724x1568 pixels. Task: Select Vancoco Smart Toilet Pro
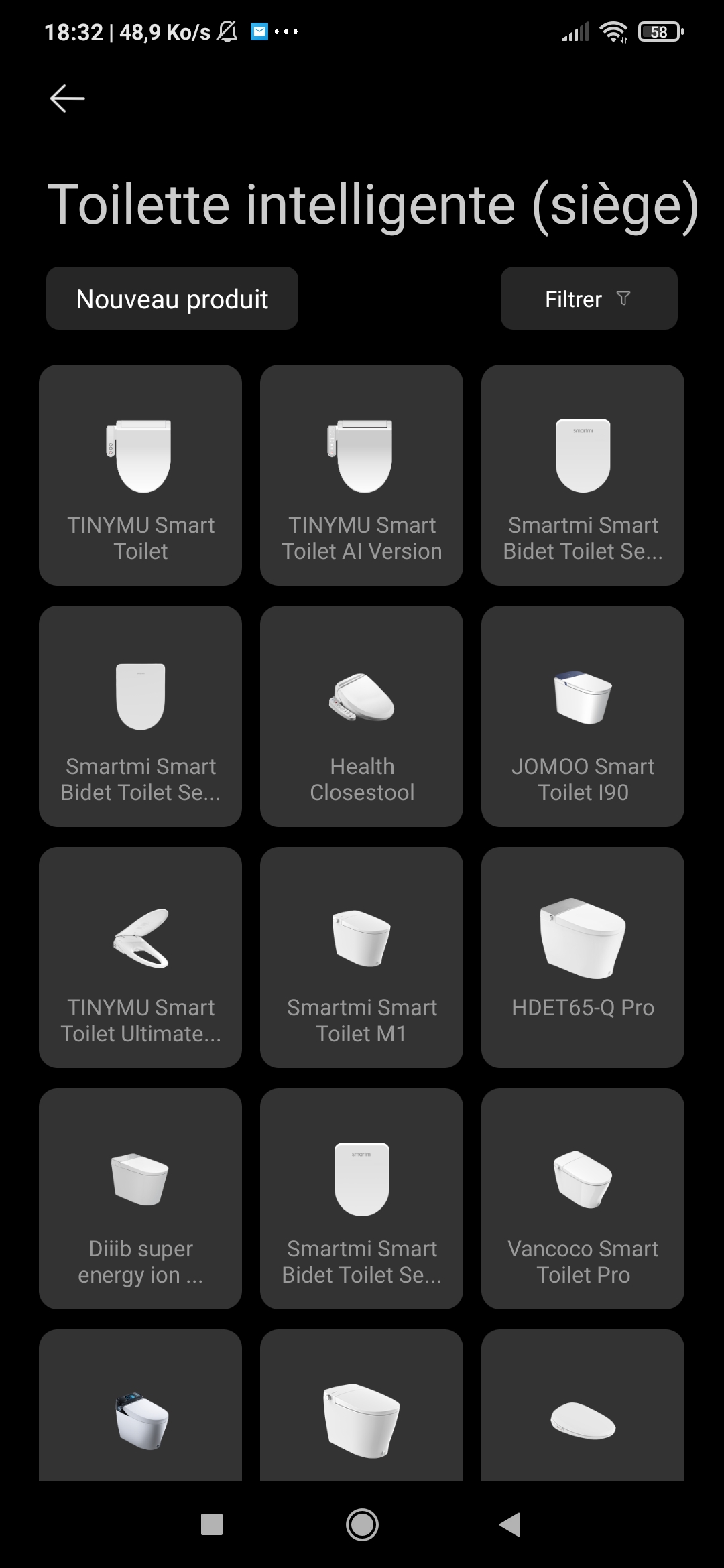pos(583,1199)
